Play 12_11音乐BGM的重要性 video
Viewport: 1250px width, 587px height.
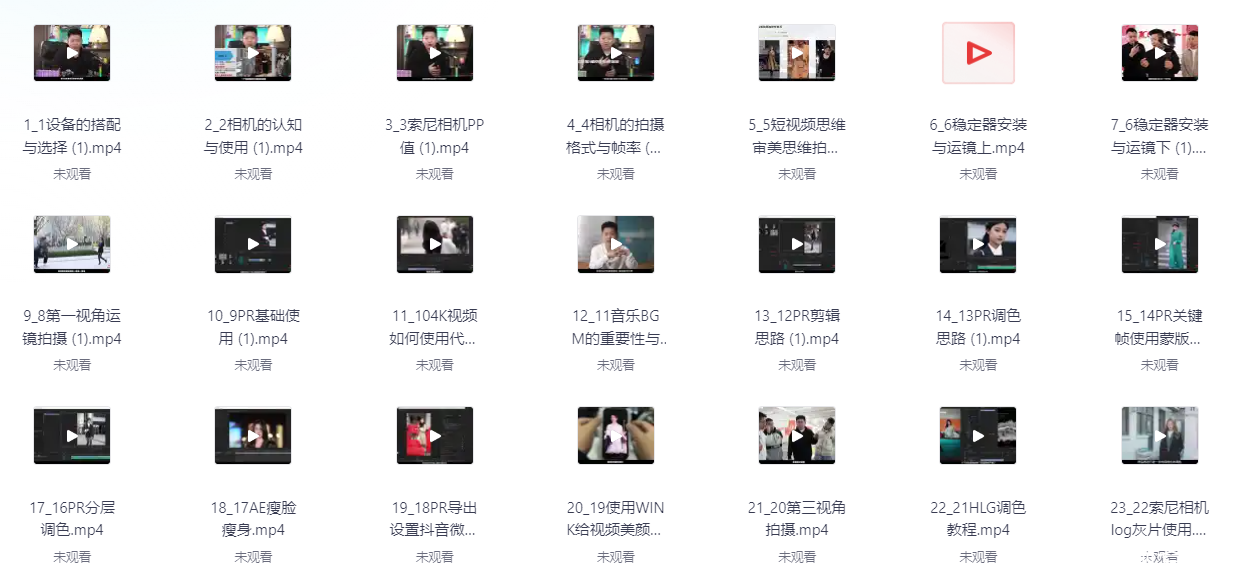[x=616, y=244]
